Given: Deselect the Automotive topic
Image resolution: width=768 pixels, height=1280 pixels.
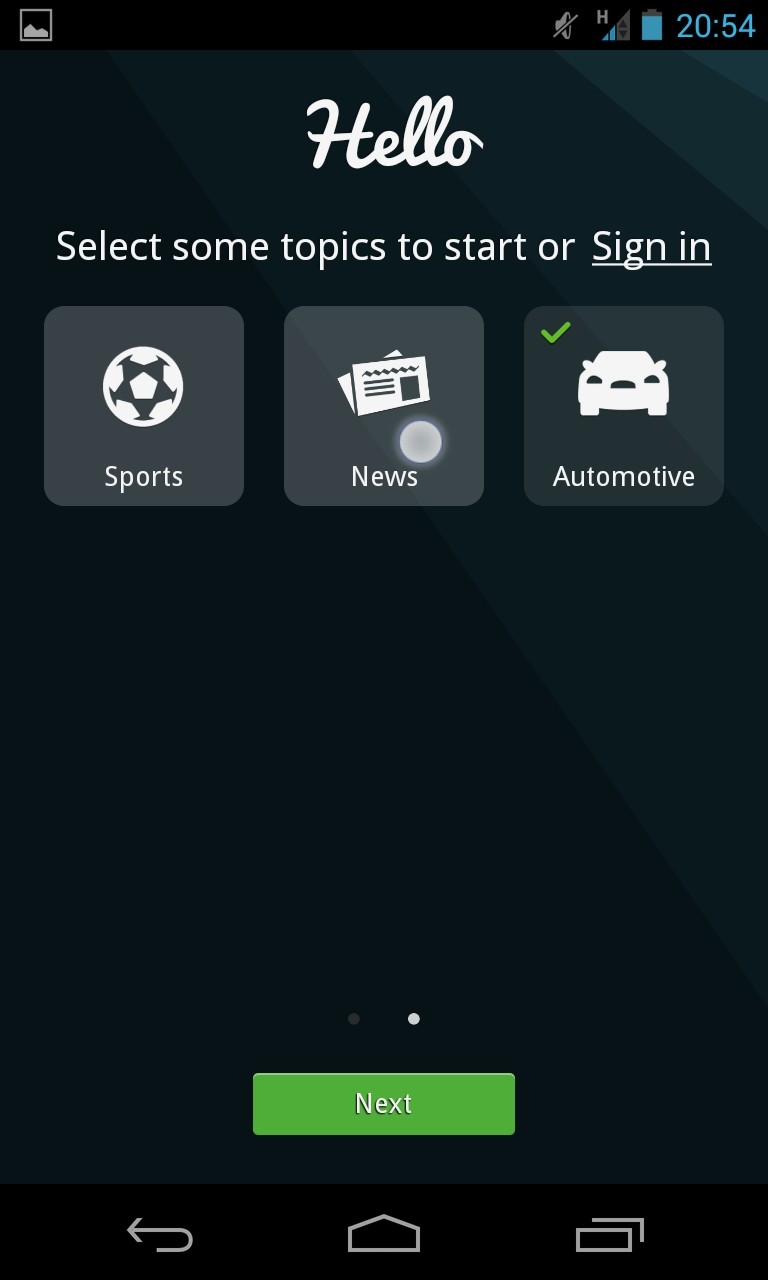Looking at the screenshot, I should [624, 405].
